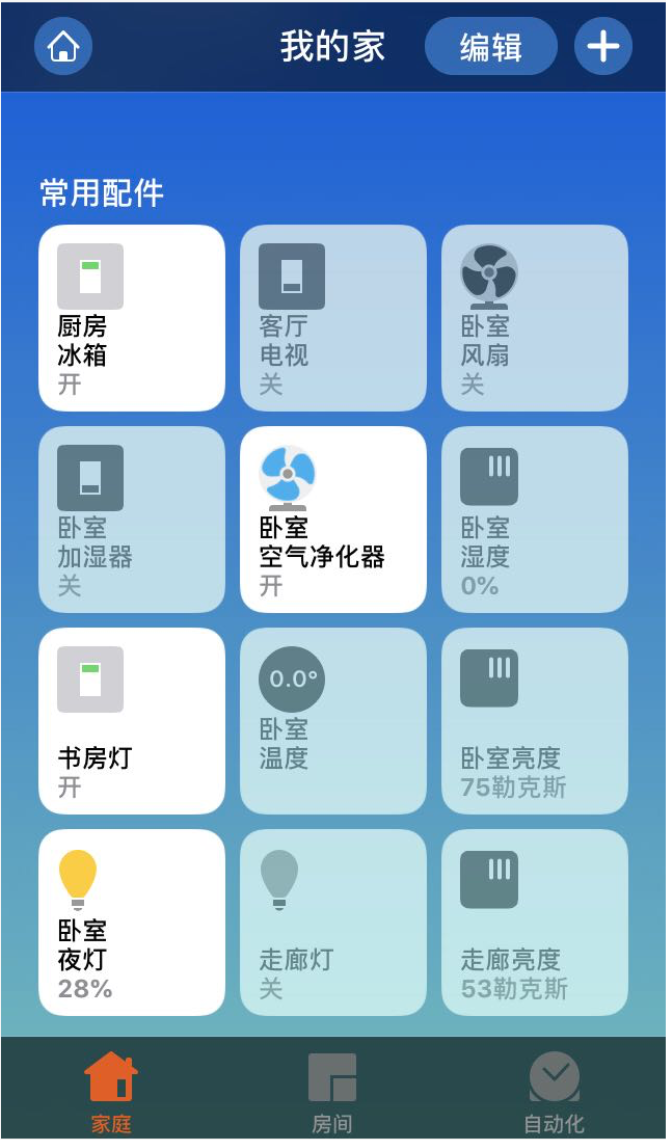
Task: Turn on the 走廊灯 tile
Action: [x=333, y=922]
